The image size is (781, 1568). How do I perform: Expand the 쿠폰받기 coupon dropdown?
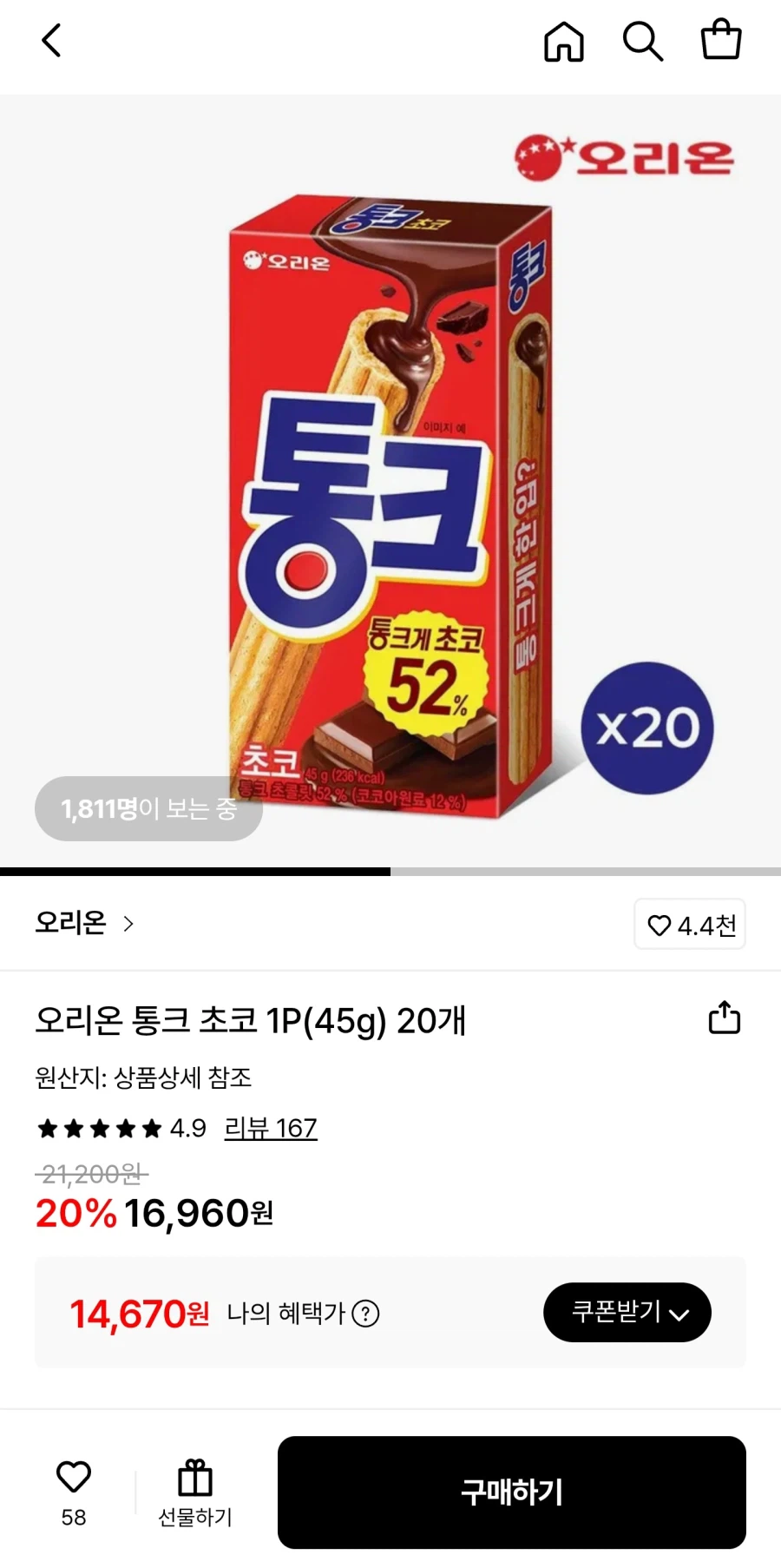[627, 1313]
